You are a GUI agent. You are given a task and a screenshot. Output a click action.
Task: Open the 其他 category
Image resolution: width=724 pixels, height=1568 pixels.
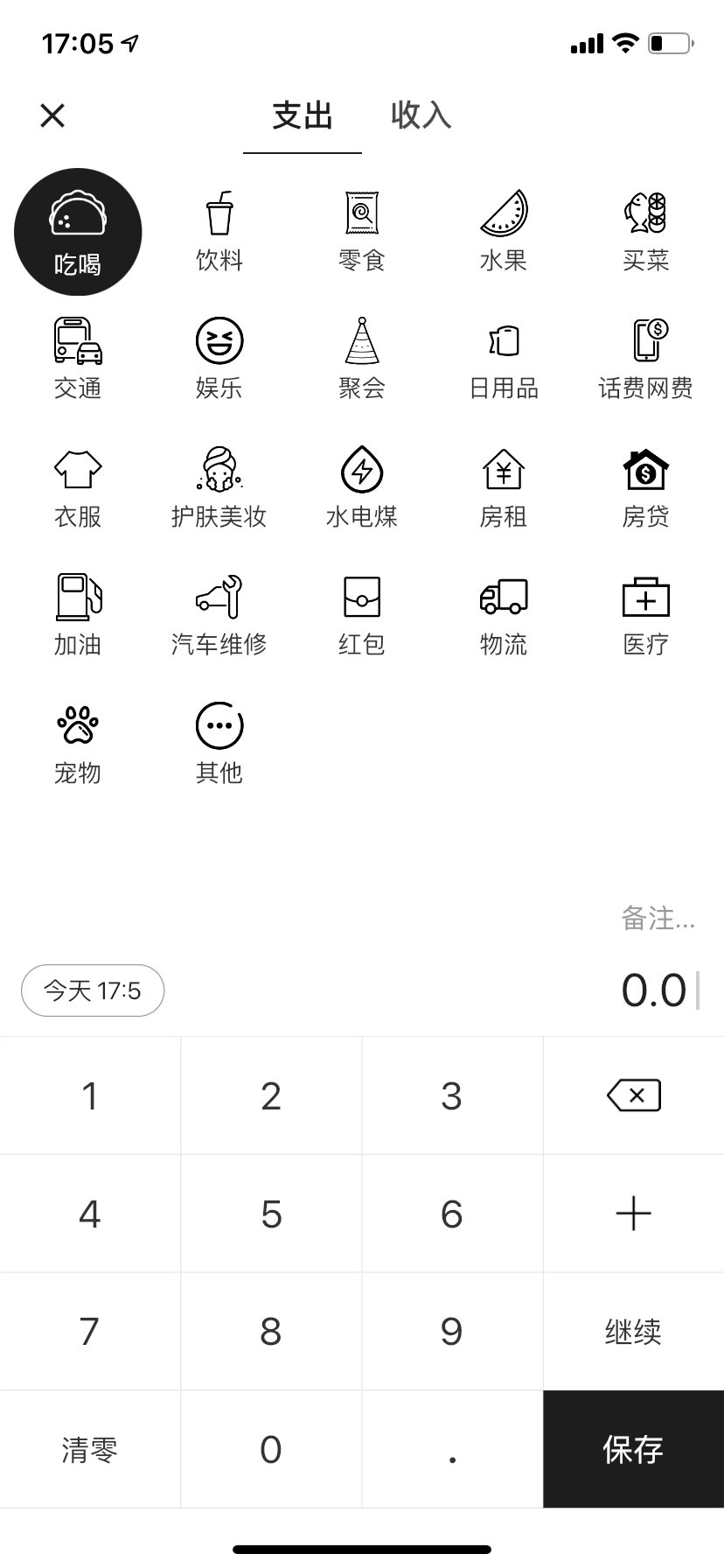coord(219,744)
